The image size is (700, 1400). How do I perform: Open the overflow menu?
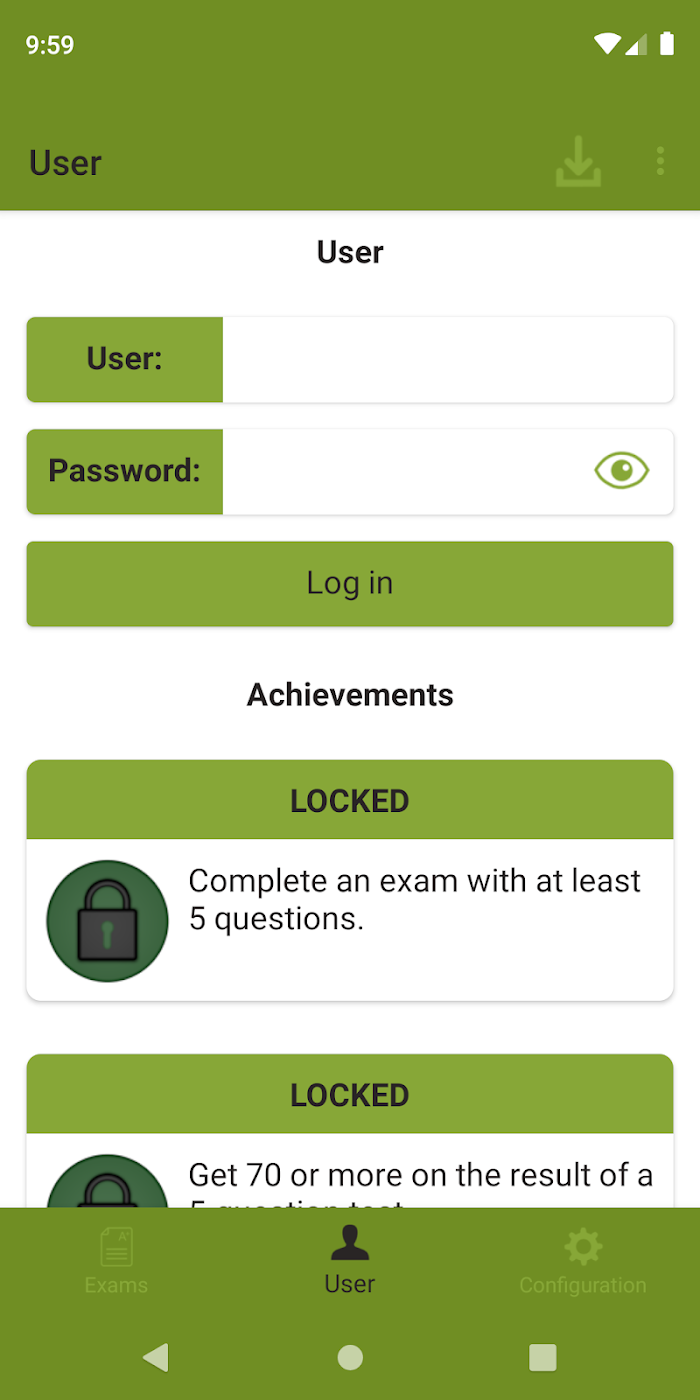click(x=660, y=162)
